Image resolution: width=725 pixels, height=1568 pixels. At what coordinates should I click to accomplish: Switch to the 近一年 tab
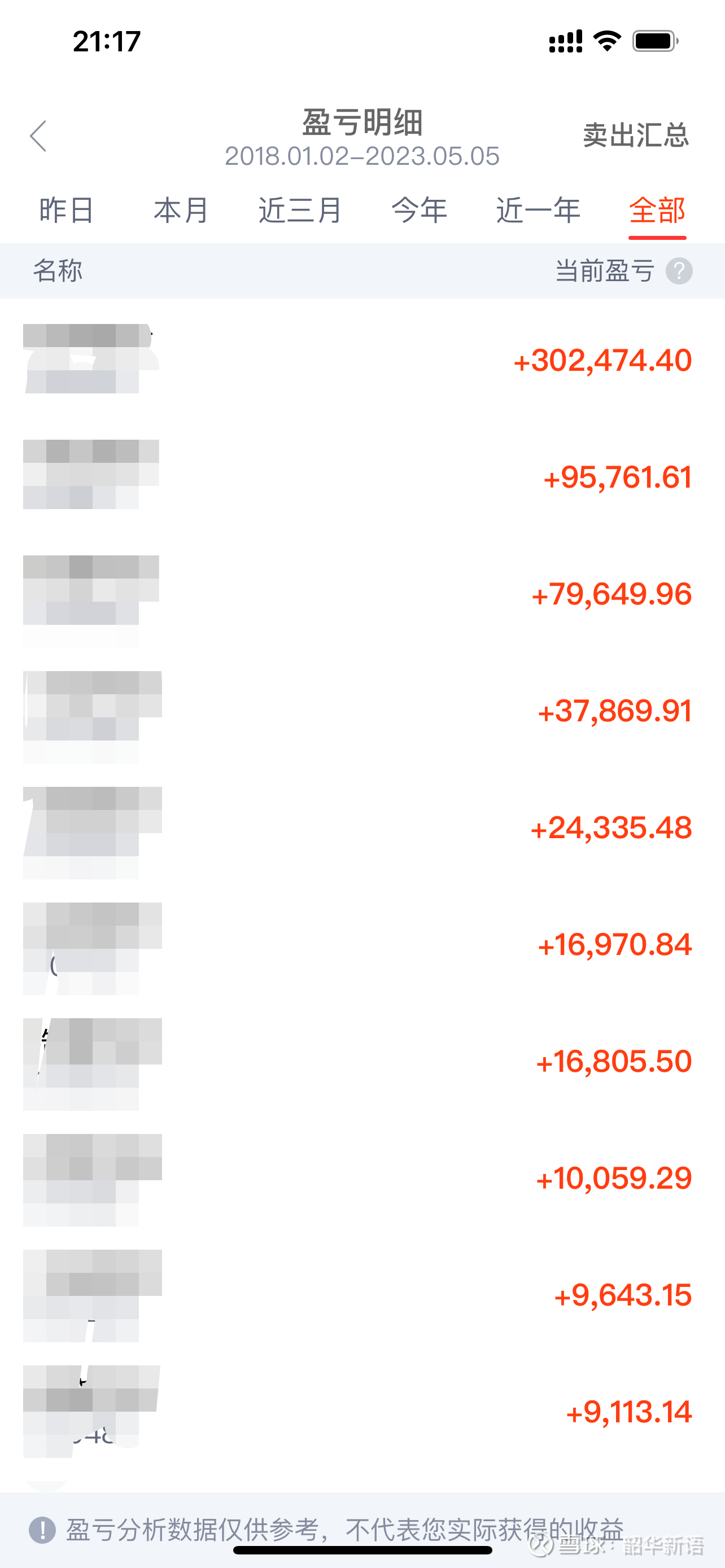pyautogui.click(x=538, y=211)
